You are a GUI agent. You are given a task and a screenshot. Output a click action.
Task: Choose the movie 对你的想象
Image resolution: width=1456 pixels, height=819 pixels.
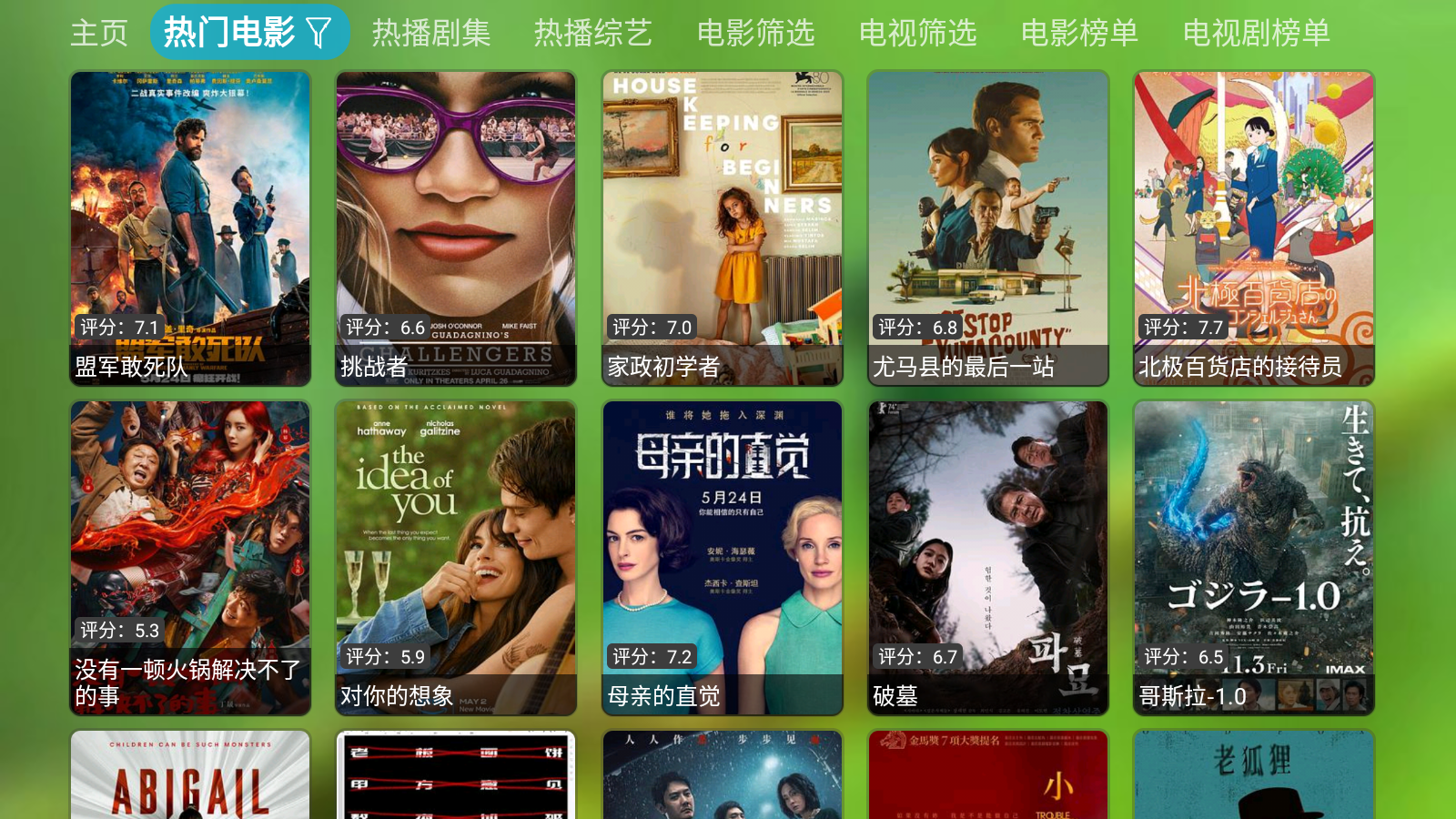(456, 557)
